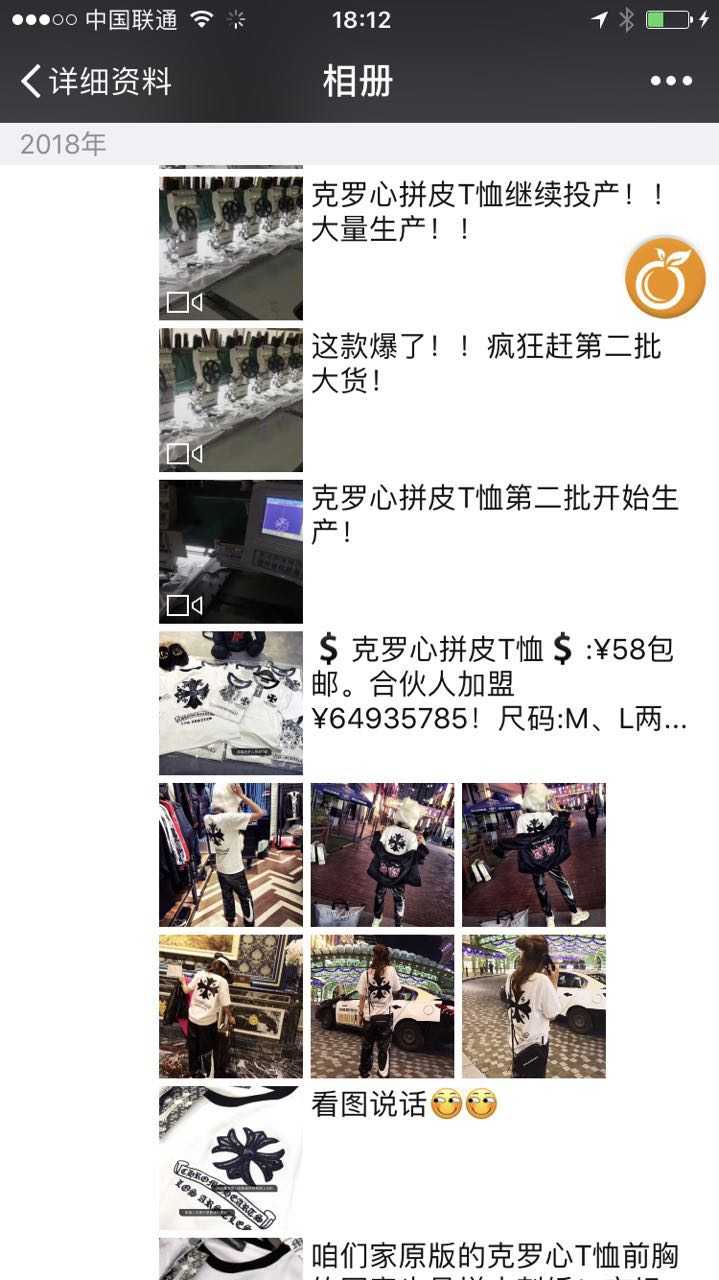Play video post 克罗心拼皮T恤继续投产
The image size is (719, 1280).
tap(231, 248)
